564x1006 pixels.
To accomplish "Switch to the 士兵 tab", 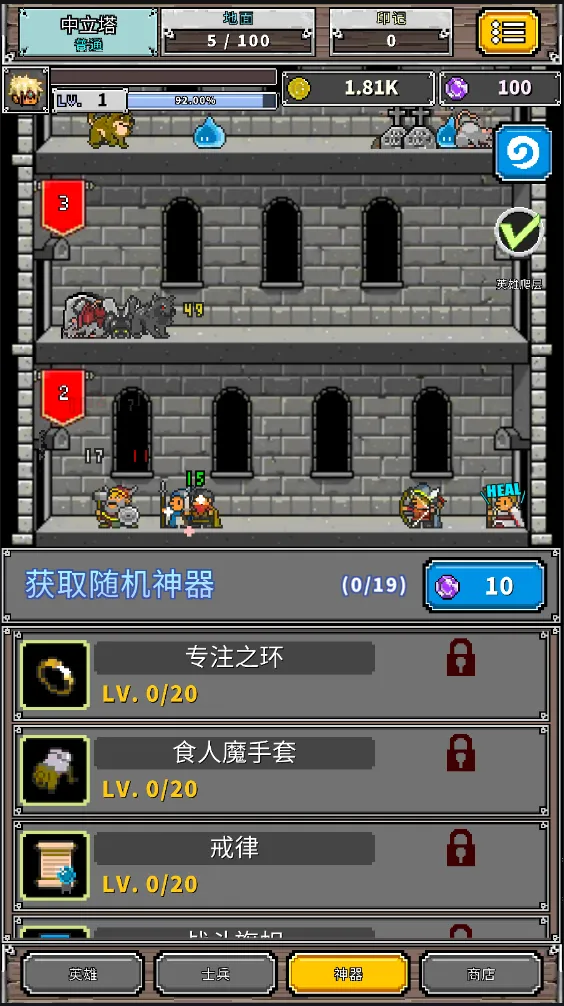I will pyautogui.click(x=216, y=974).
